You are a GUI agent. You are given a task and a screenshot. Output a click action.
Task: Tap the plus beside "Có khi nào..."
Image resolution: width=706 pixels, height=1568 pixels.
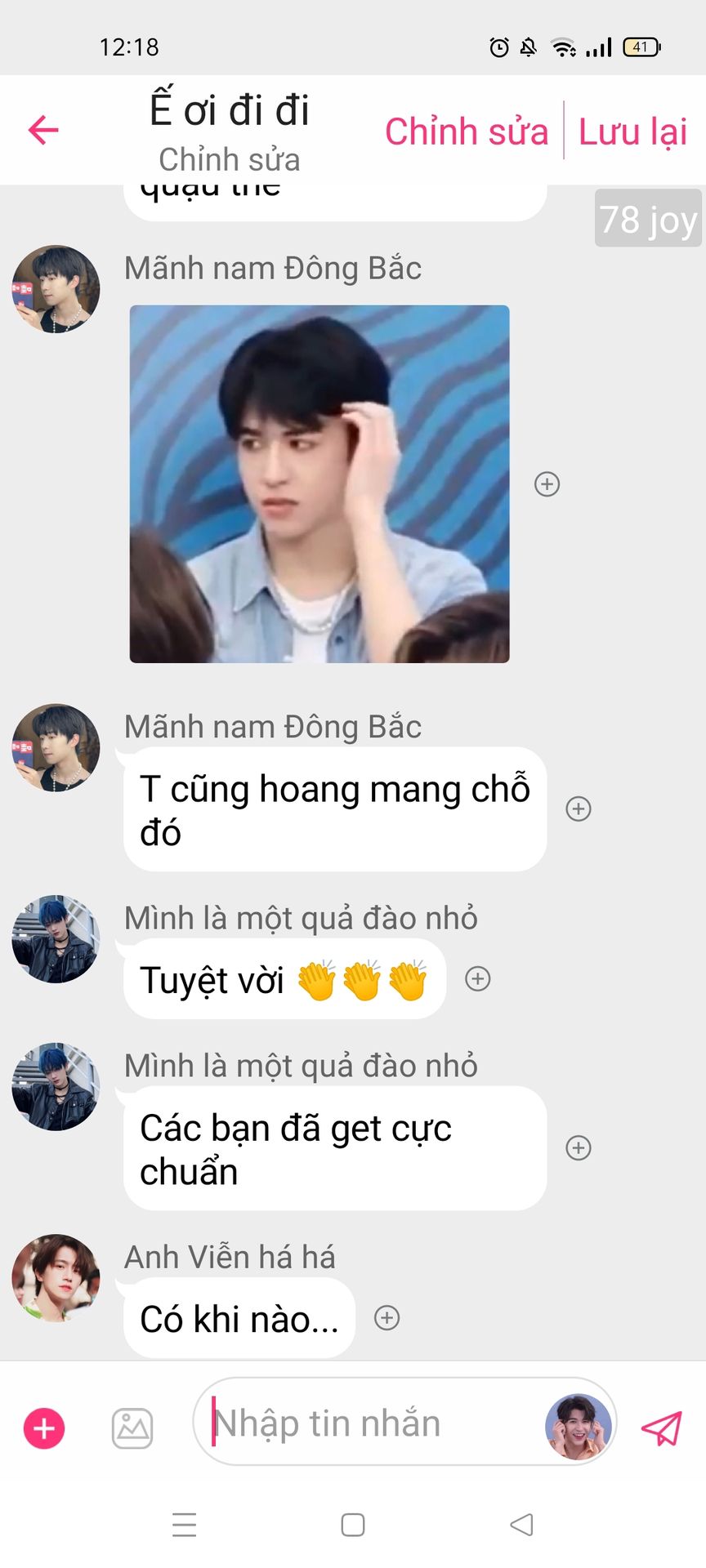tap(387, 1317)
